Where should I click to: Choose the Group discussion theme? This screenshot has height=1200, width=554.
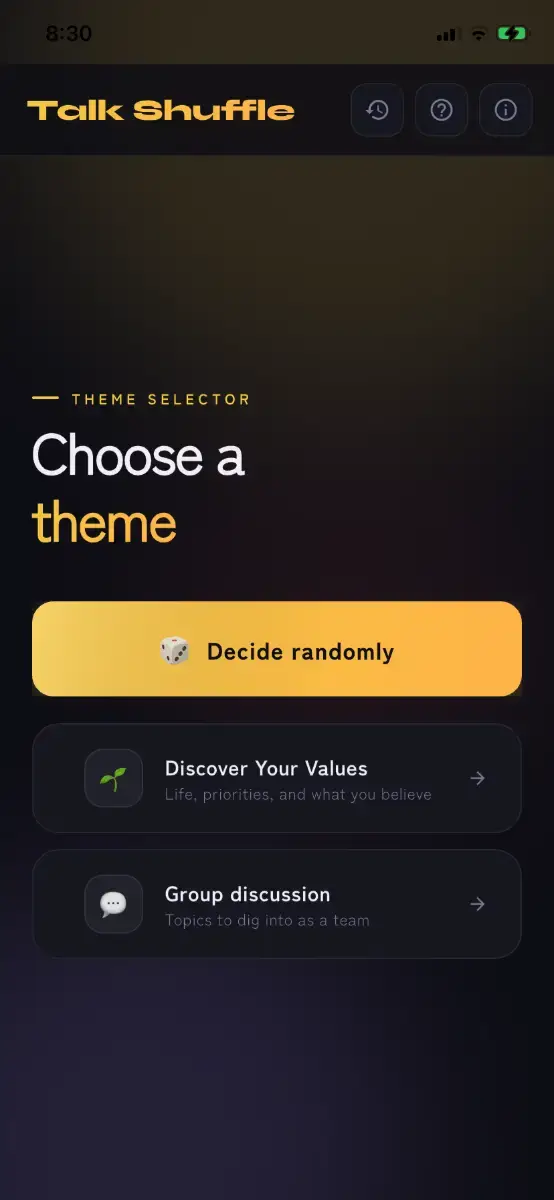(x=277, y=904)
